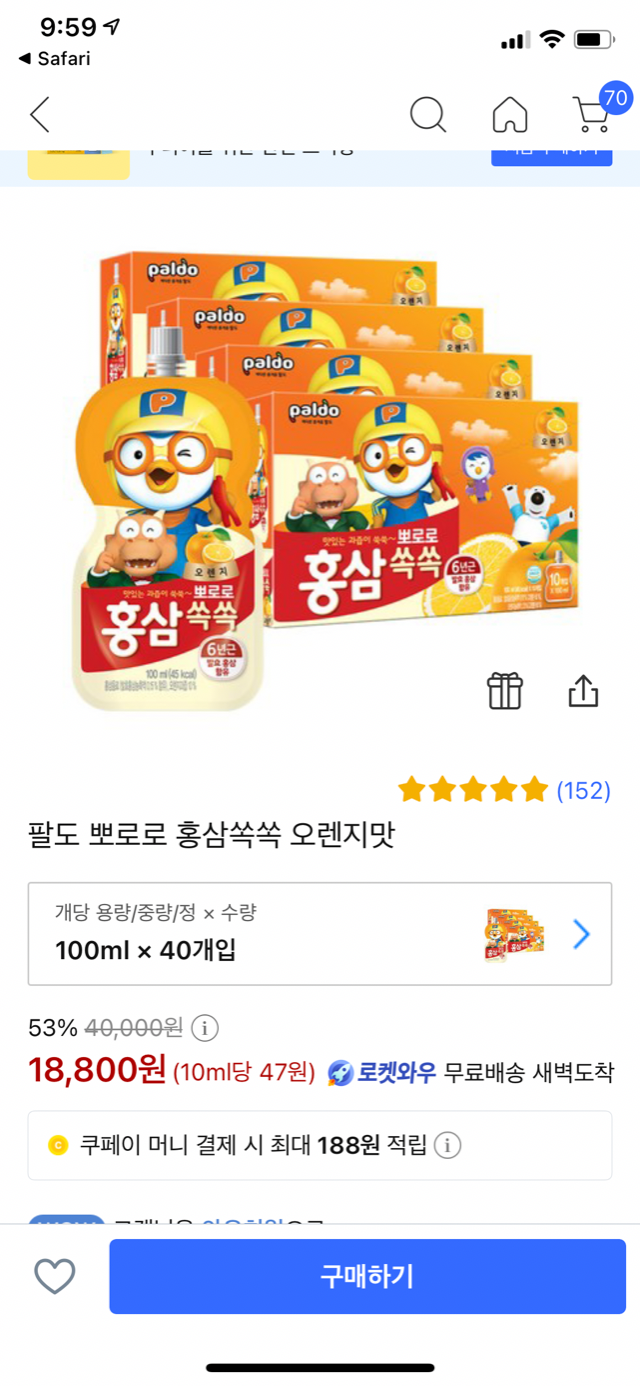Share this product

coord(583,690)
